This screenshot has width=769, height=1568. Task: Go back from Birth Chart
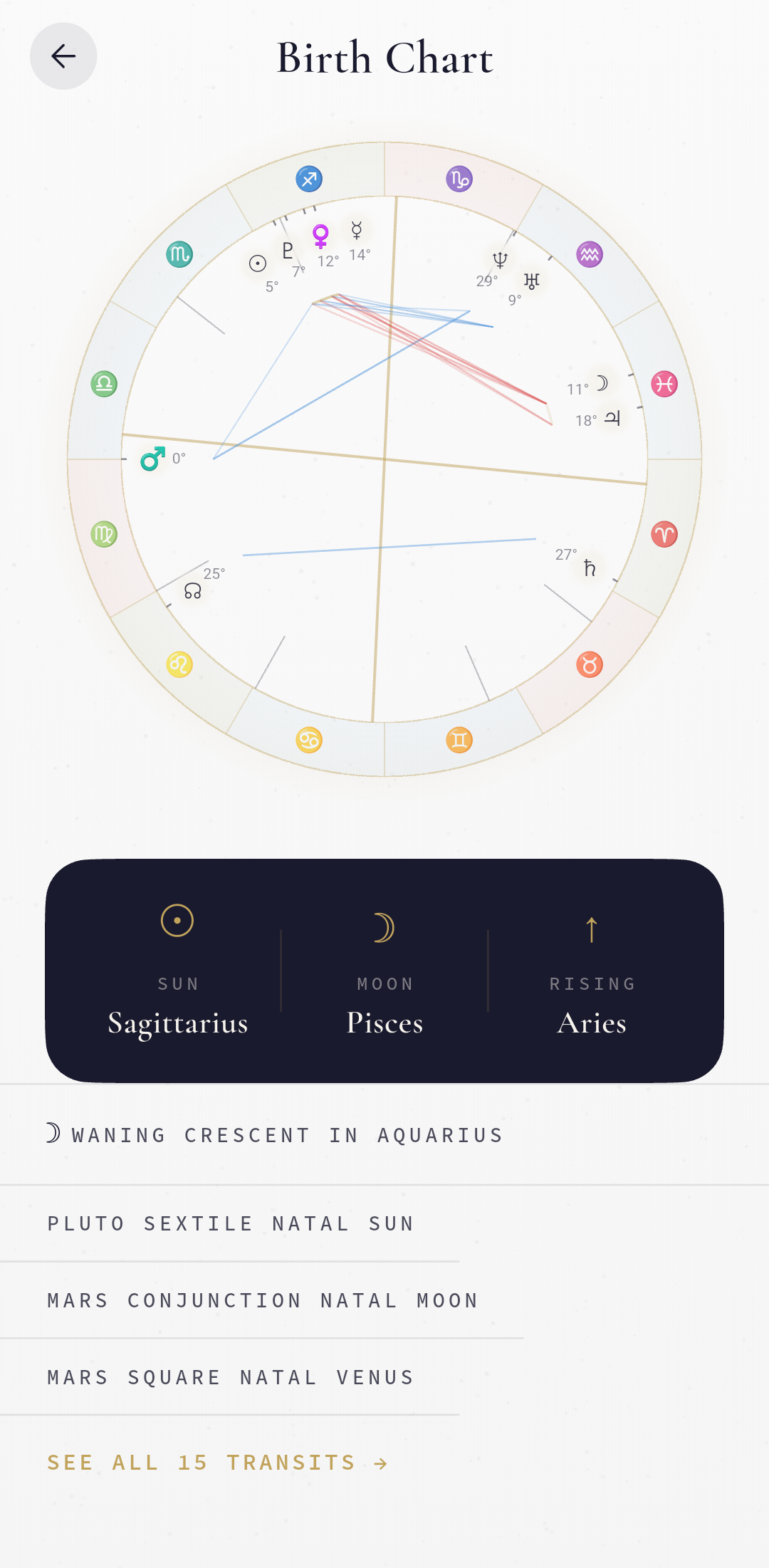click(x=63, y=56)
